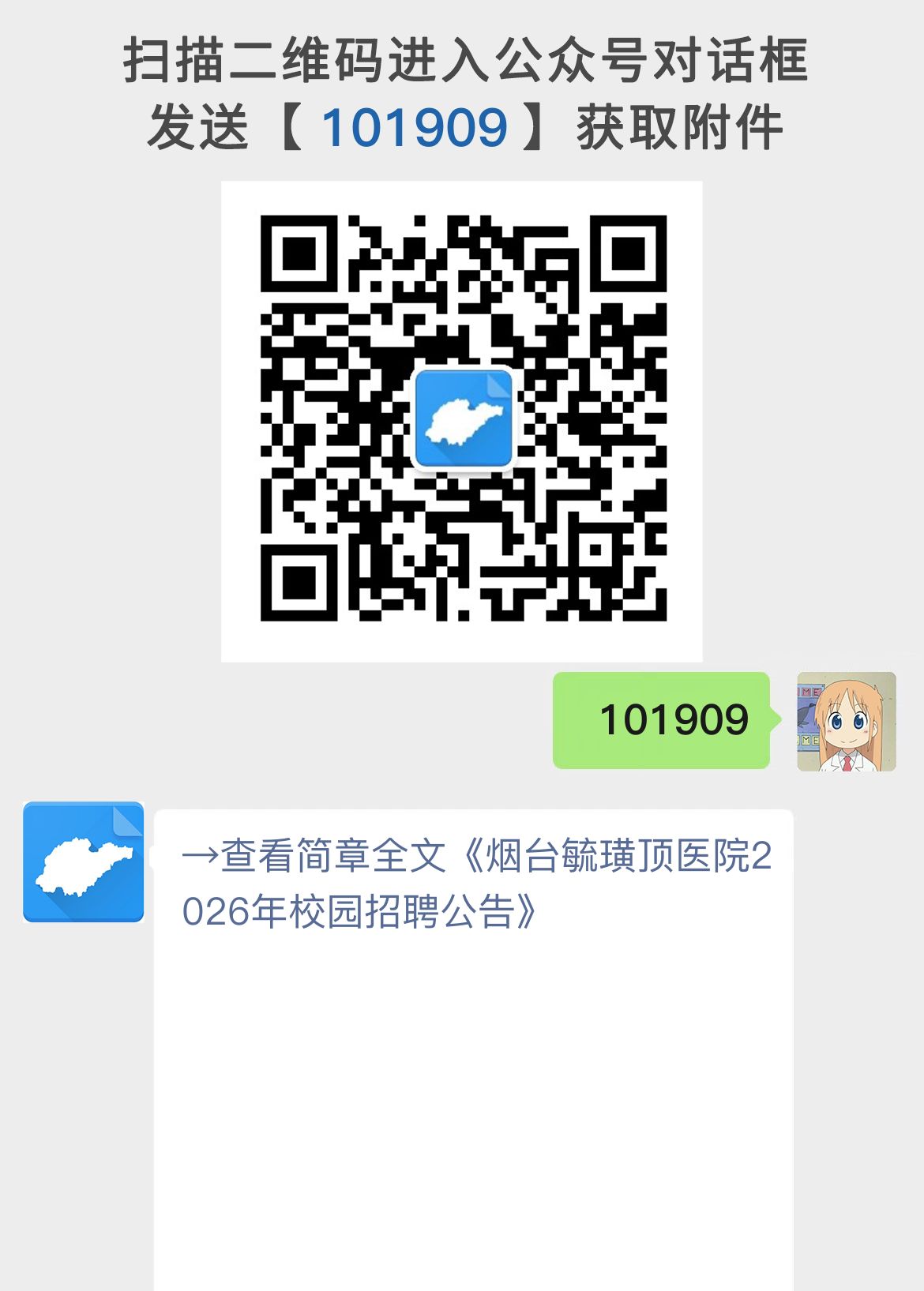Tap the green 101909 message bubble
This screenshot has width=924, height=1291.
pyautogui.click(x=662, y=720)
